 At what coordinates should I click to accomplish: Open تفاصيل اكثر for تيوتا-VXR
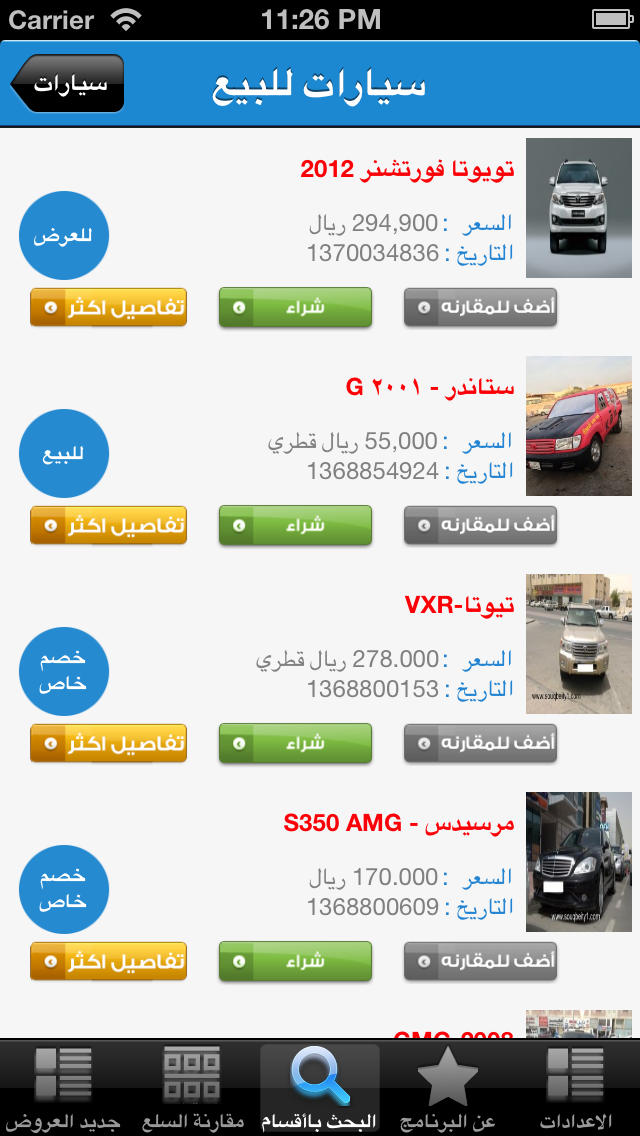(x=109, y=743)
